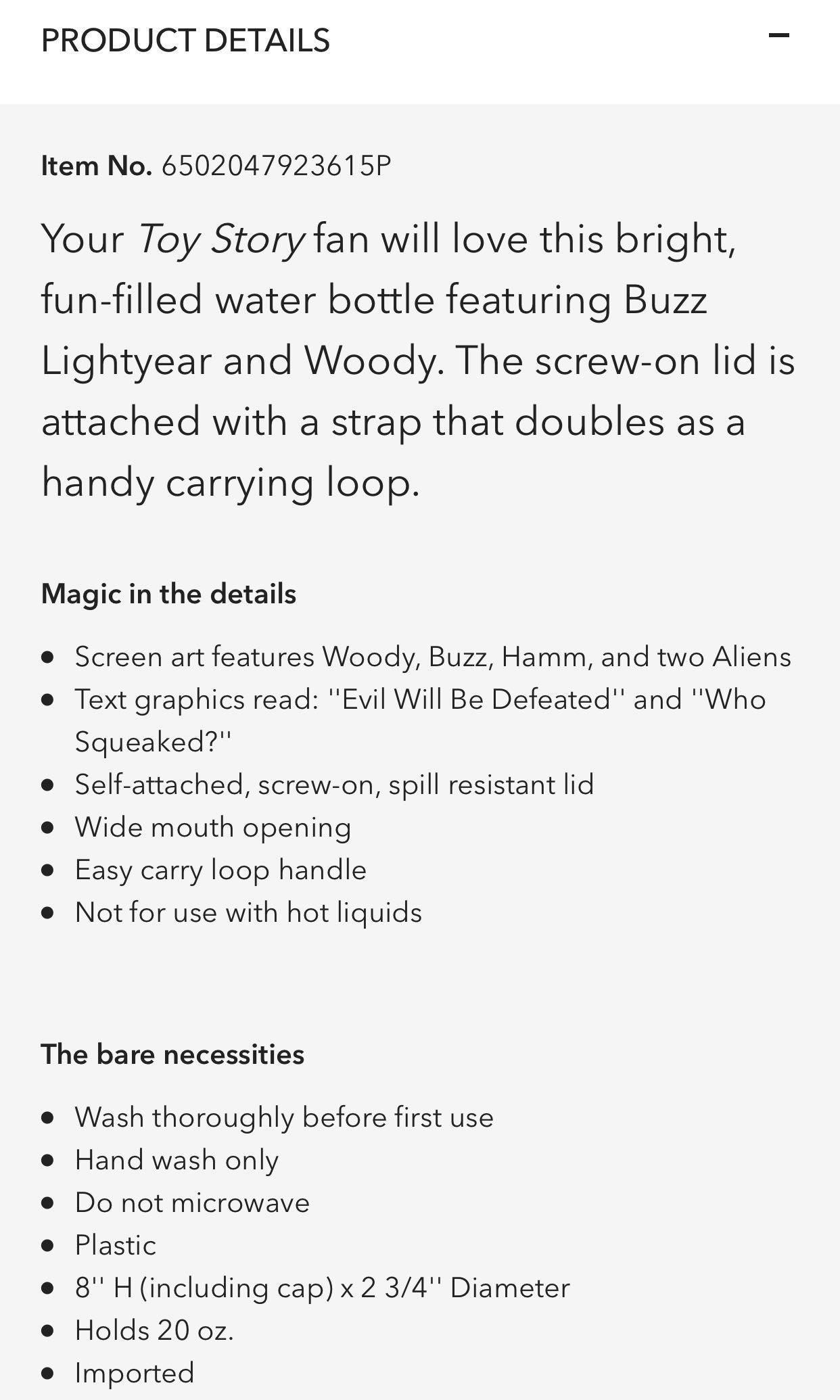Click the PRODUCT DETAILS heading
The height and width of the screenshot is (1400, 840).
(x=185, y=39)
